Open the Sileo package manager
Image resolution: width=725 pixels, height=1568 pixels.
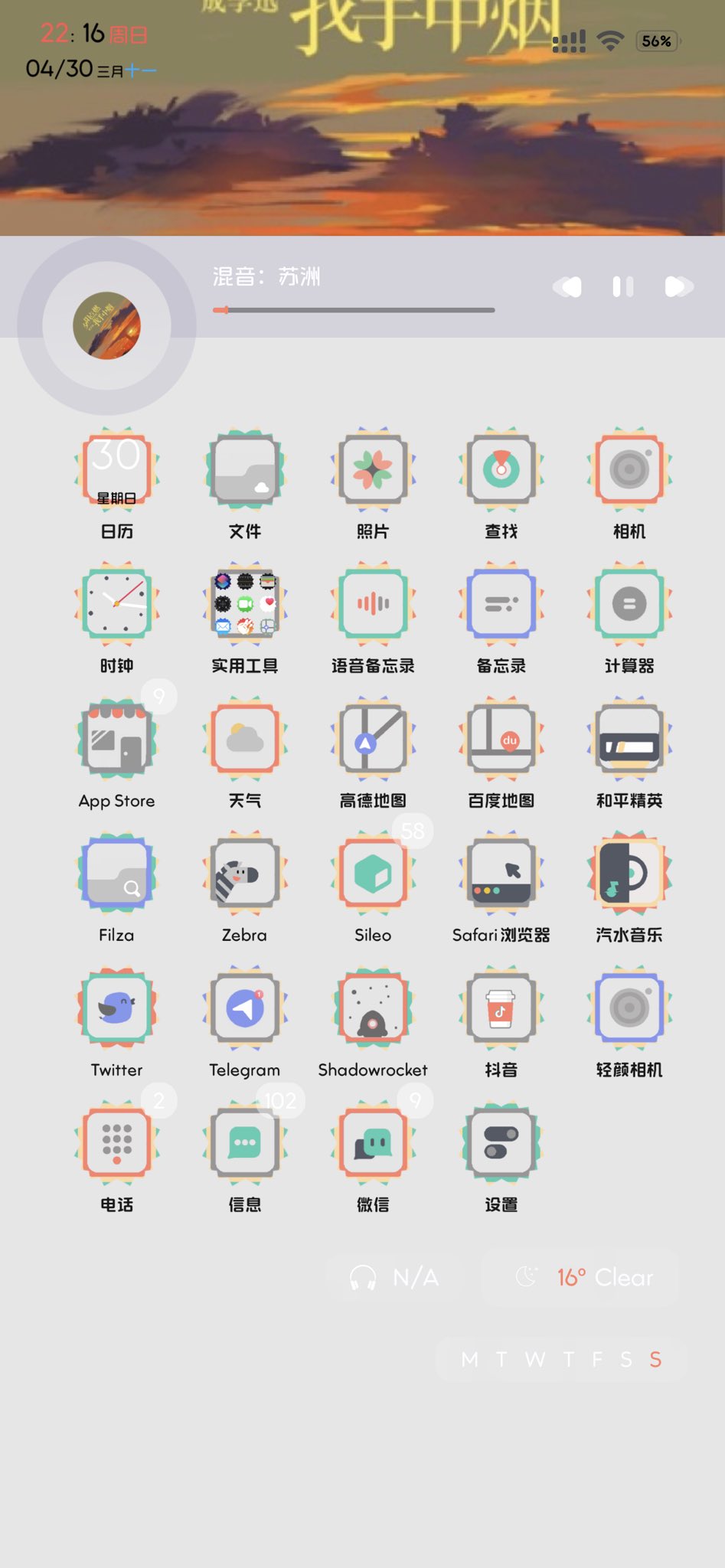click(373, 874)
